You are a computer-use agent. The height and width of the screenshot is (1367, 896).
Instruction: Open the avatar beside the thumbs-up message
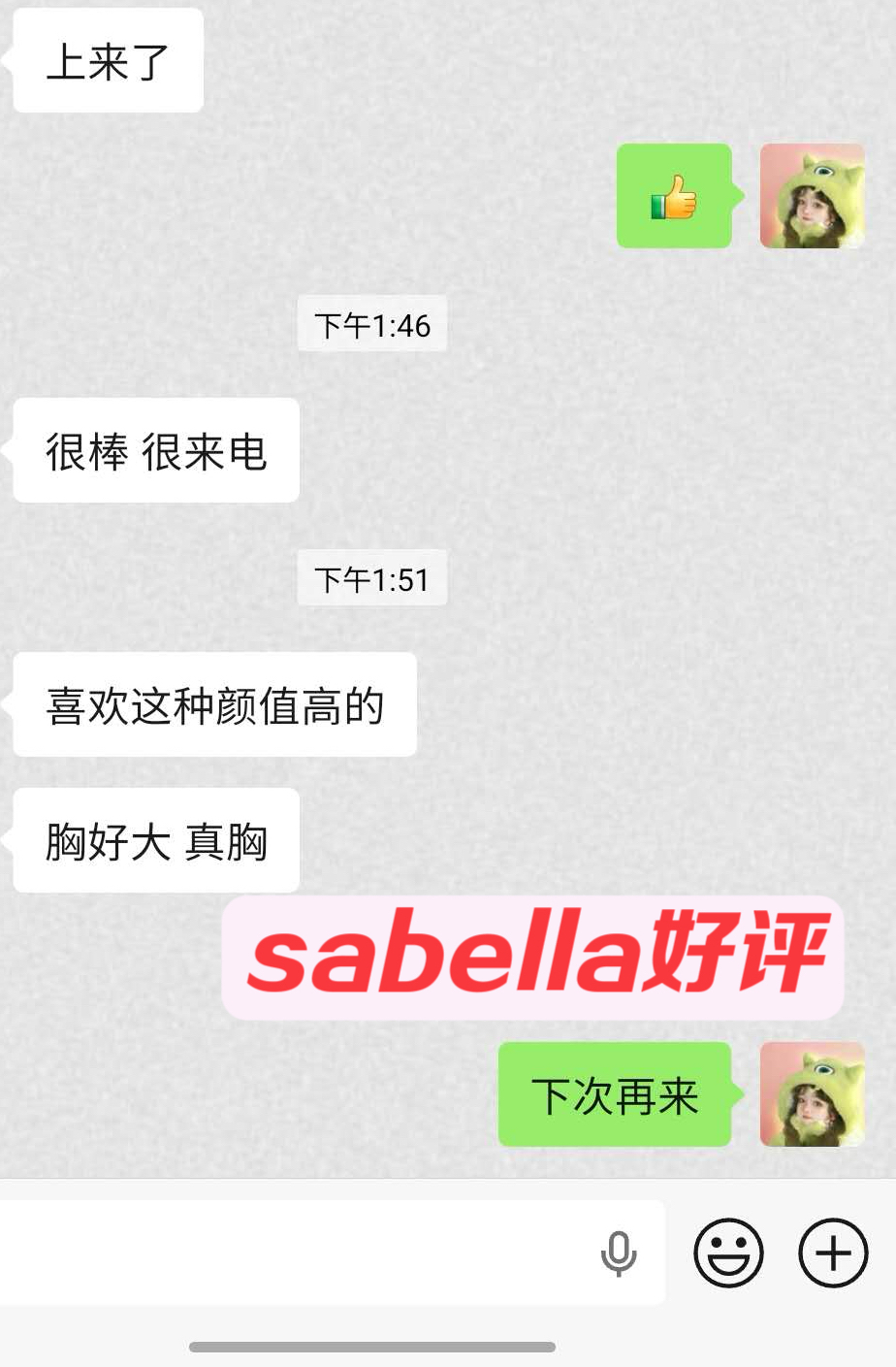click(812, 196)
